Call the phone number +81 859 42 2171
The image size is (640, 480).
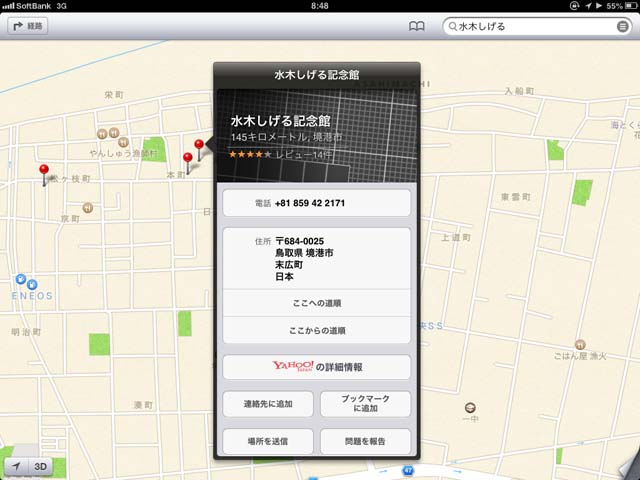click(316, 203)
